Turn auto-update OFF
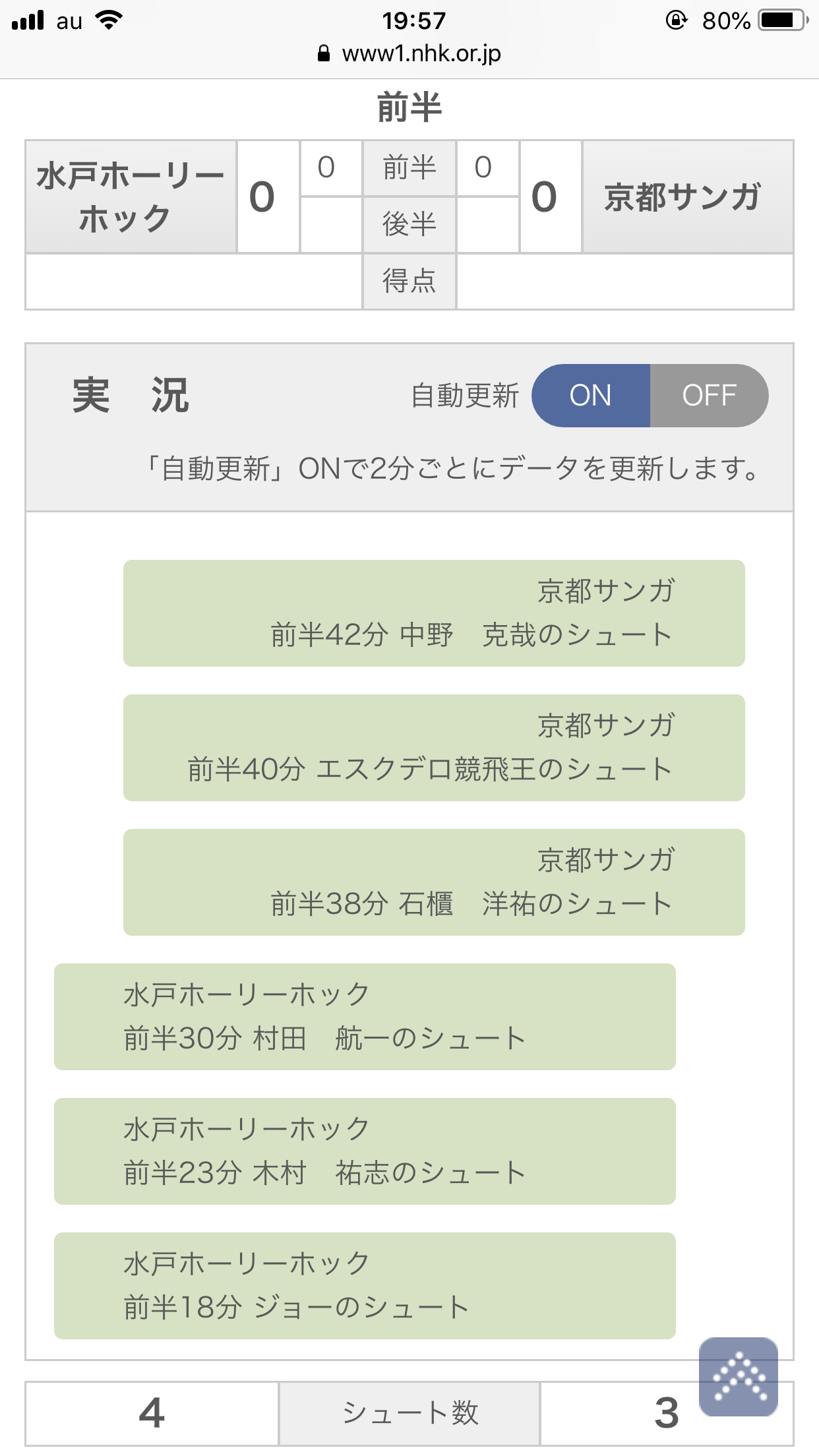The height and width of the screenshot is (1456, 819). point(709,396)
